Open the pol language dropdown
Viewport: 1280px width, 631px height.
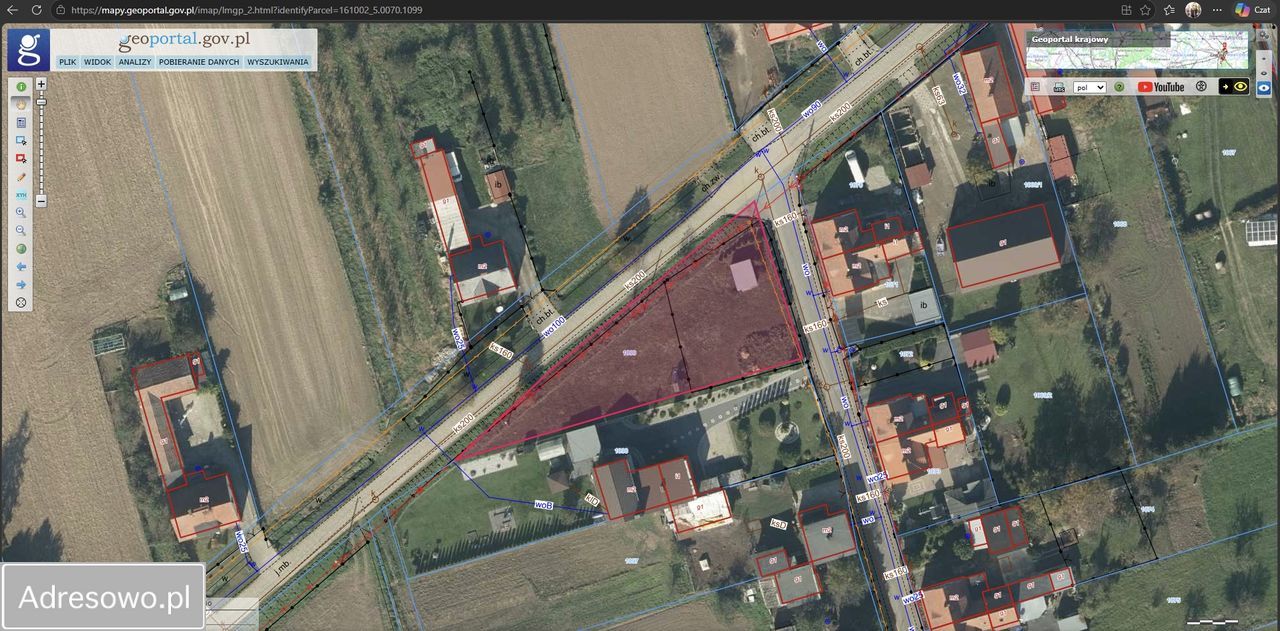tap(1089, 87)
